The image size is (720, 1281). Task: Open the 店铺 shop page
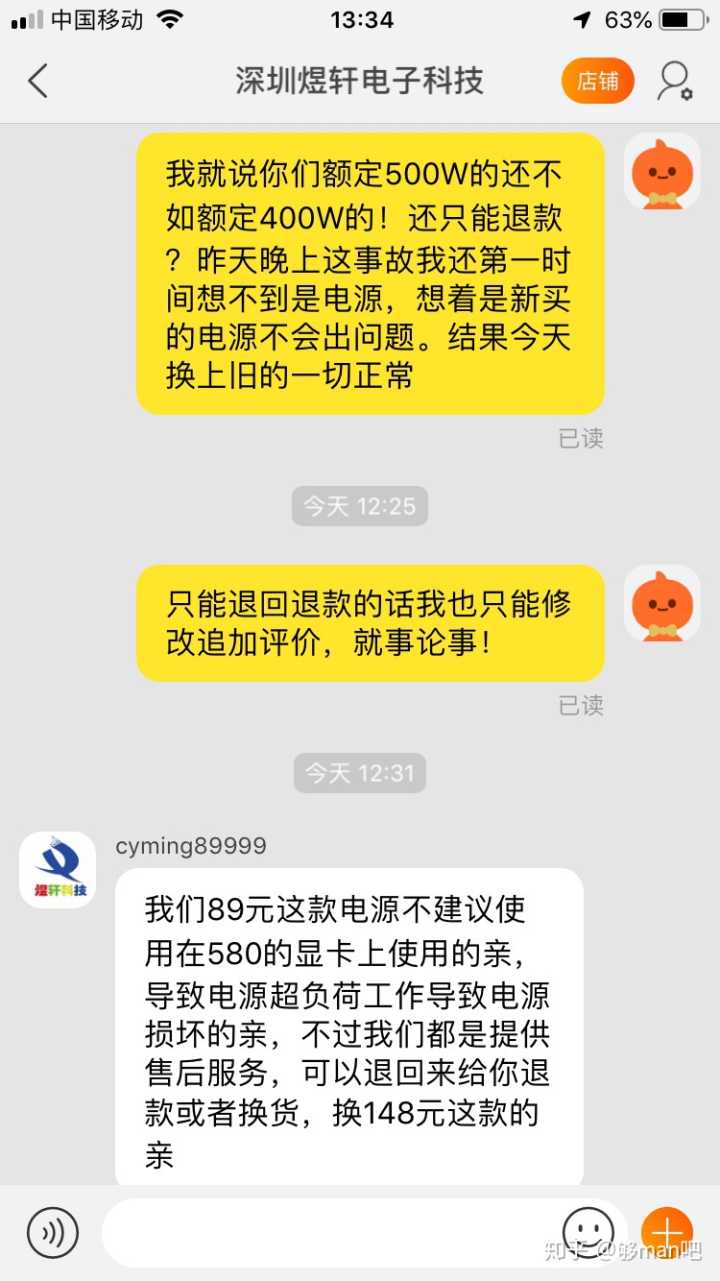coord(597,81)
